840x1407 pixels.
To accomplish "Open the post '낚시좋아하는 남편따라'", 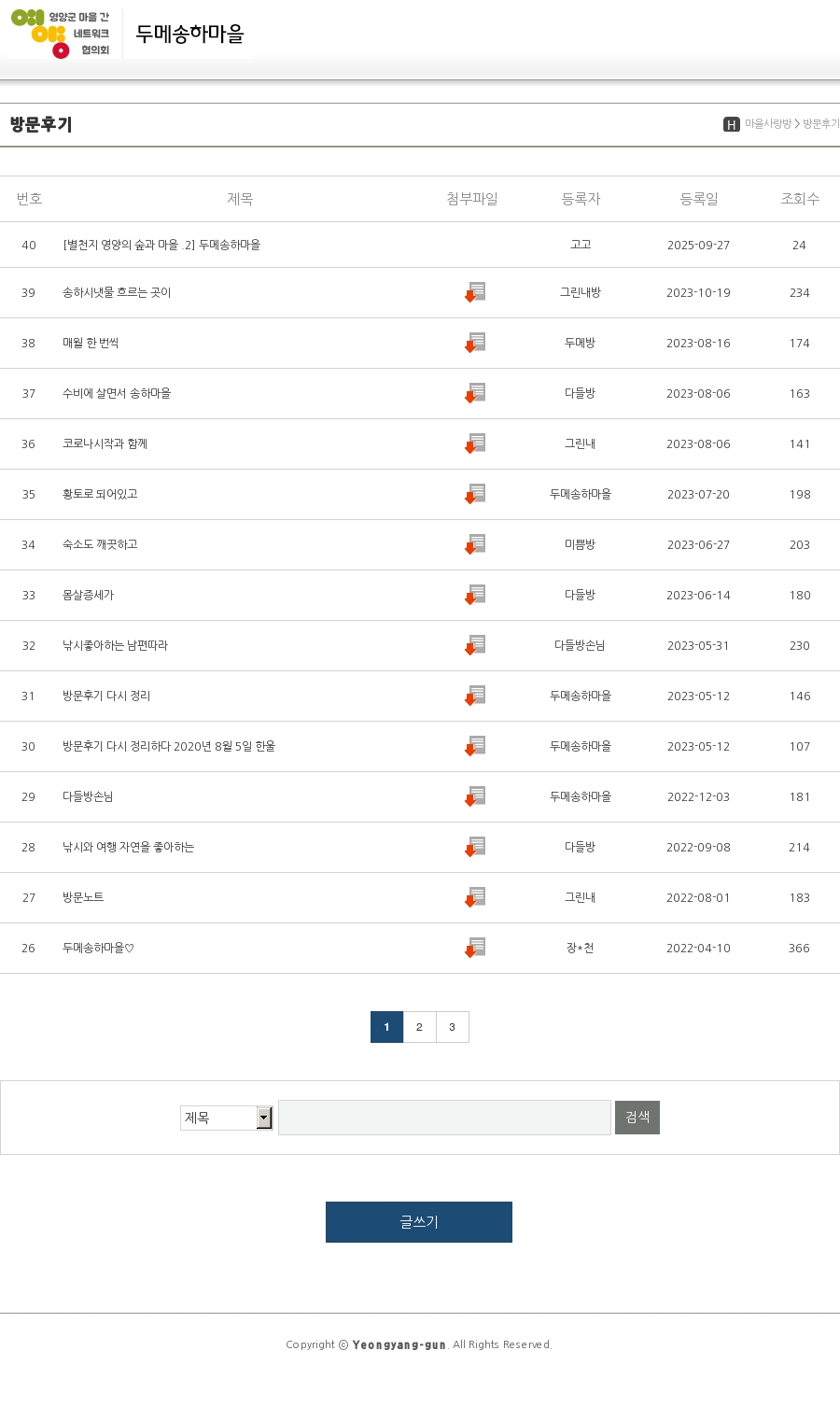I will pyautogui.click(x=115, y=645).
